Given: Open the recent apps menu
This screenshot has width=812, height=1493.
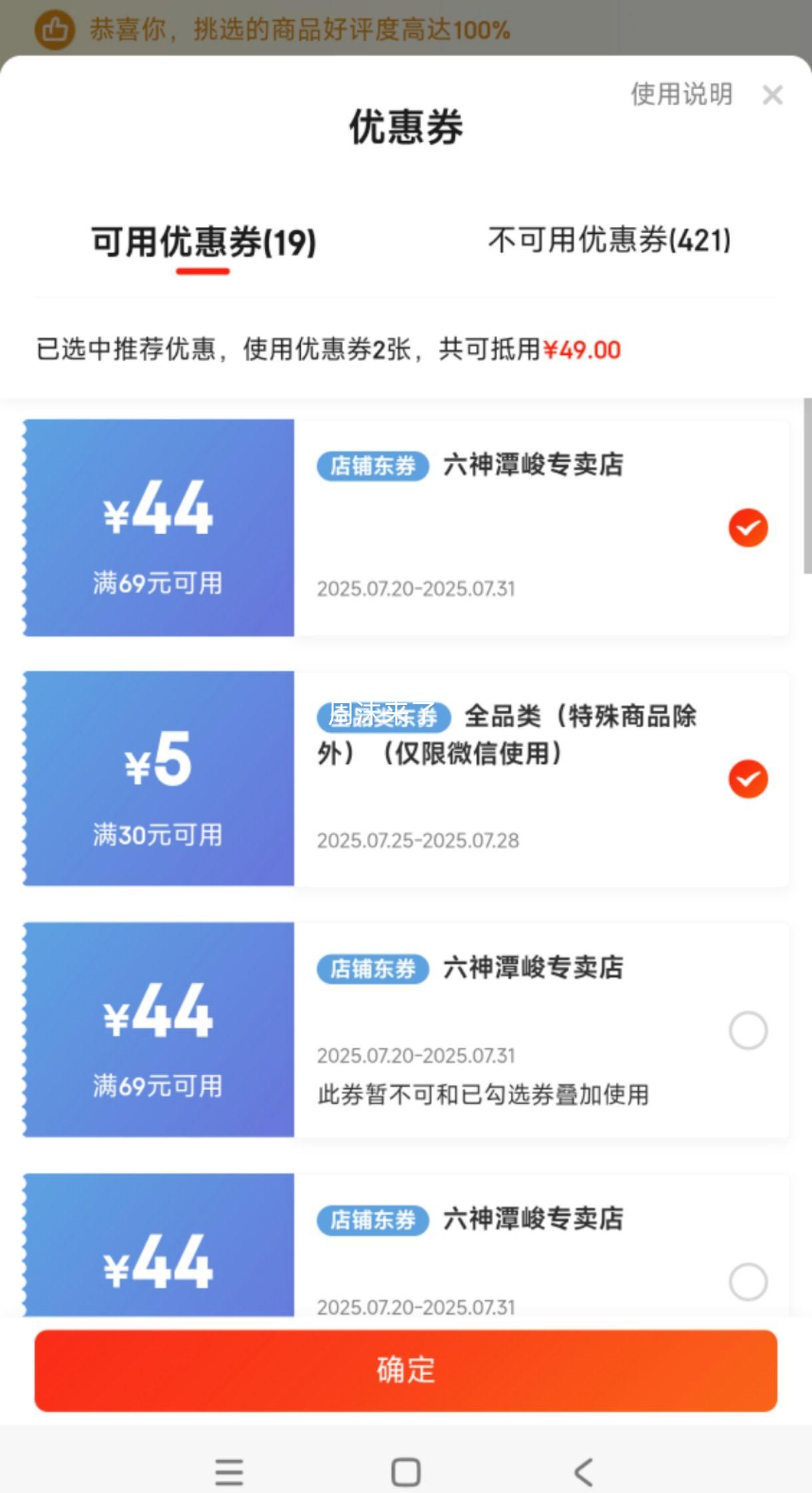Looking at the screenshot, I should tap(229, 1472).
